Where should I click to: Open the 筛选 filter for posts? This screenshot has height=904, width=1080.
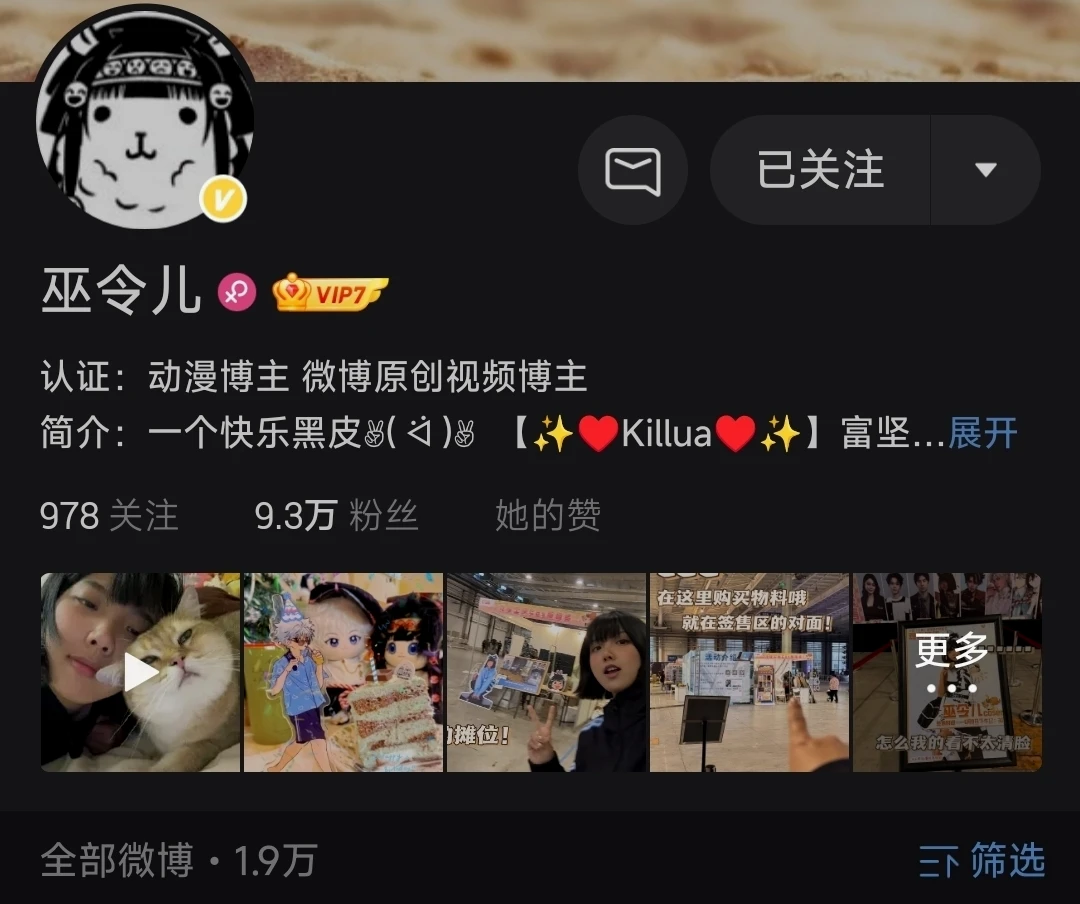(x=982, y=861)
